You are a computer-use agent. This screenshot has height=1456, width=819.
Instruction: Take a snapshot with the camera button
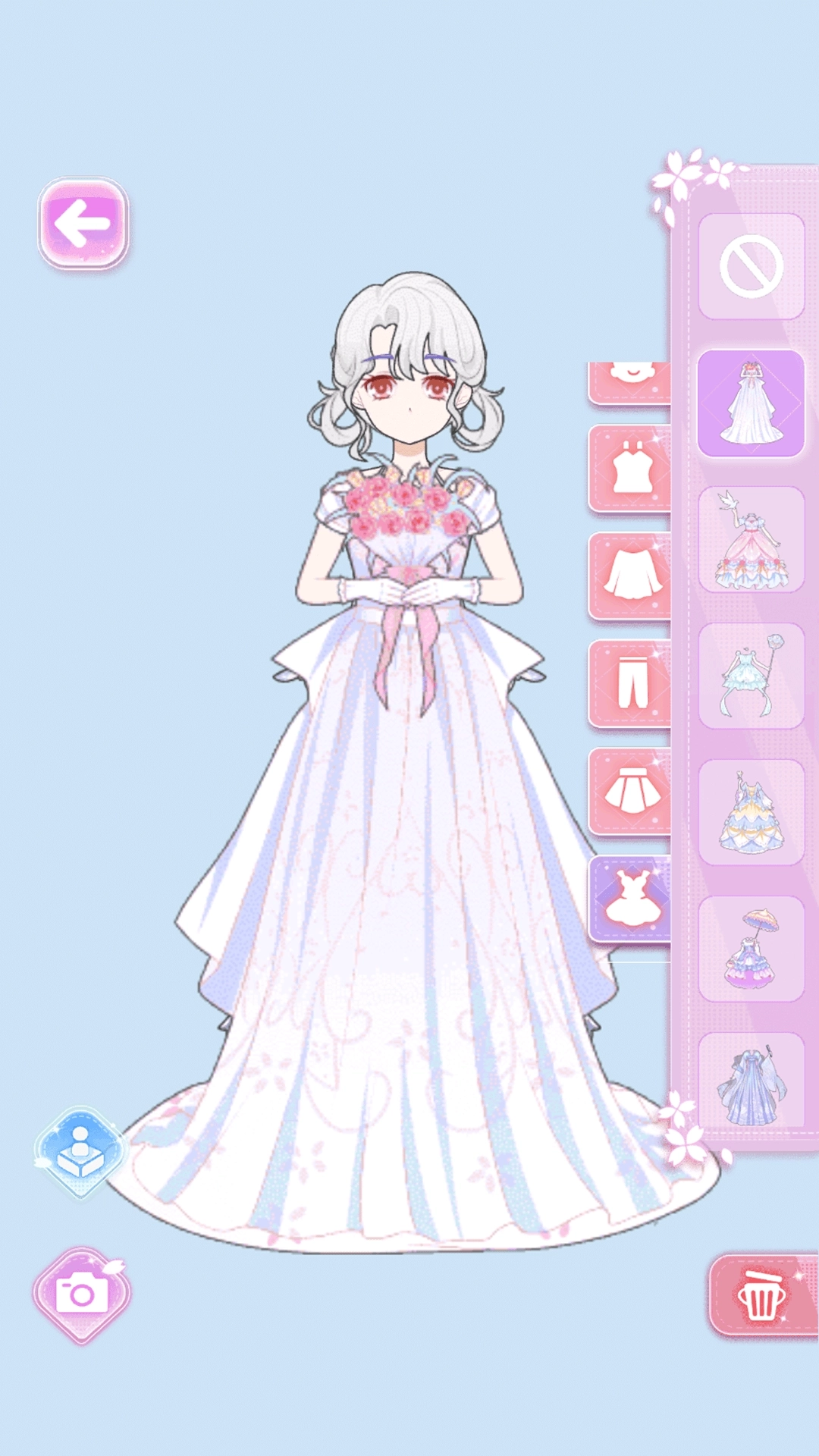[82, 1295]
